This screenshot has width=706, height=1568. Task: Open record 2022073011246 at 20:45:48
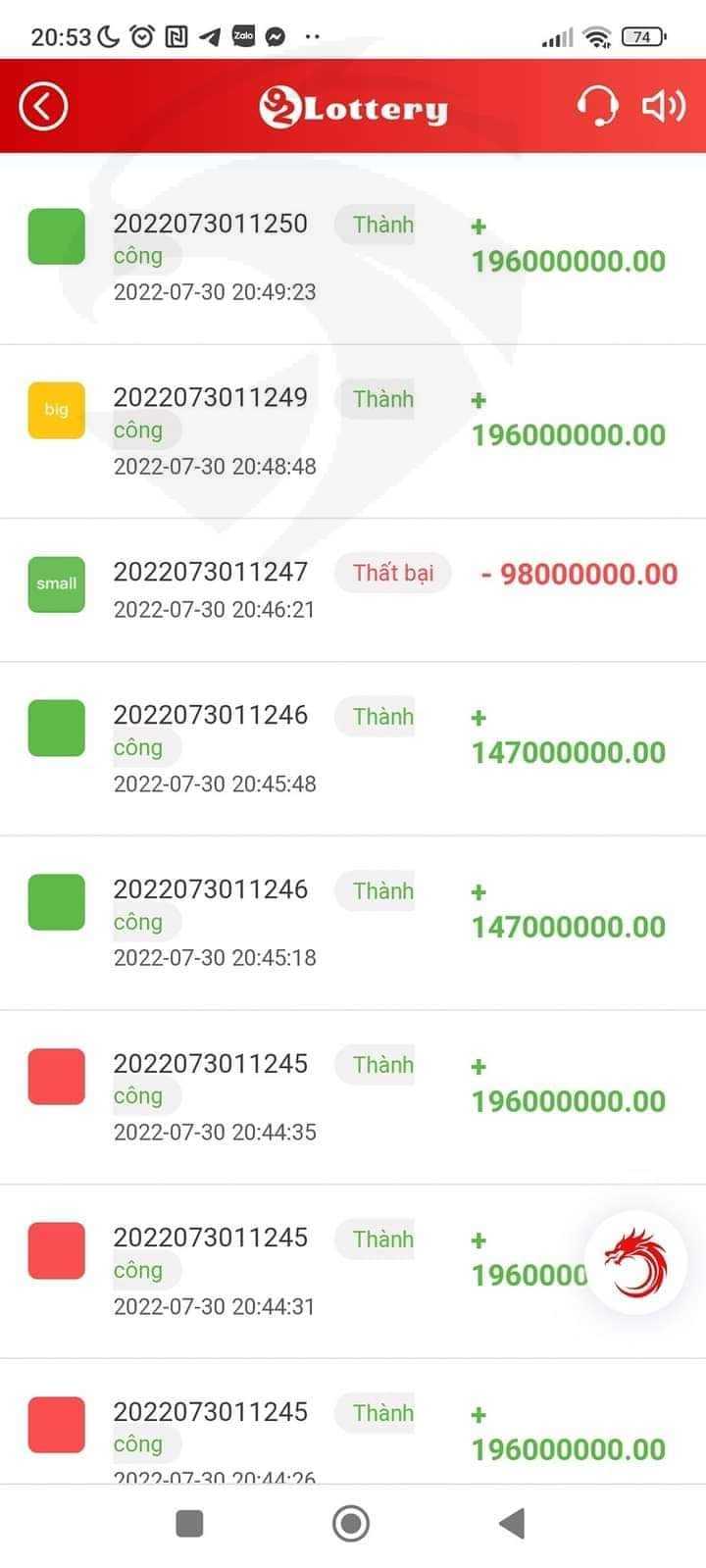353,748
